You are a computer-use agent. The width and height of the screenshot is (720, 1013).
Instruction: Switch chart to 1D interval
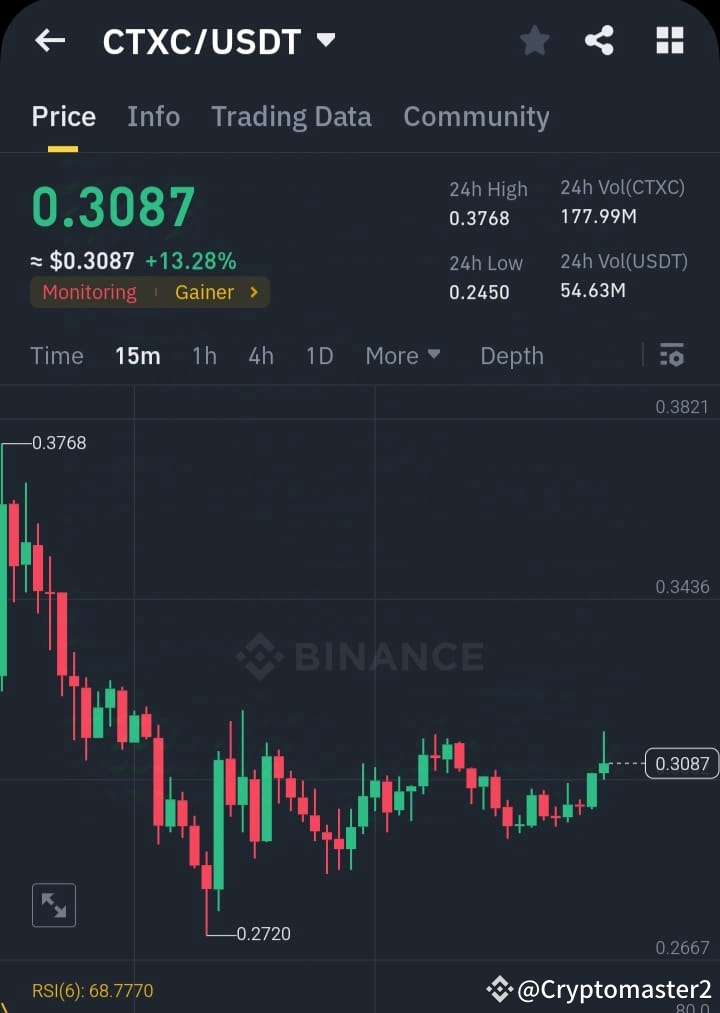coord(319,355)
